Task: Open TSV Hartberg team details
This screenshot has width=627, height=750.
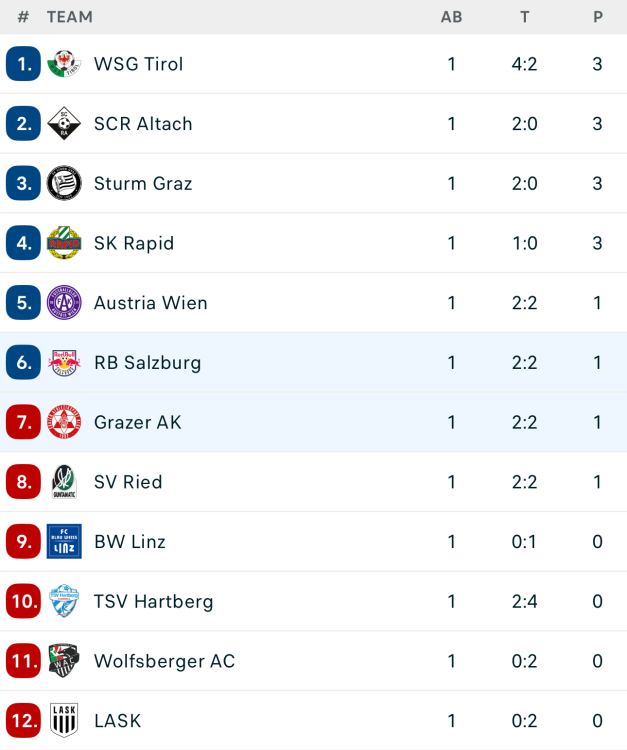Action: click(153, 601)
